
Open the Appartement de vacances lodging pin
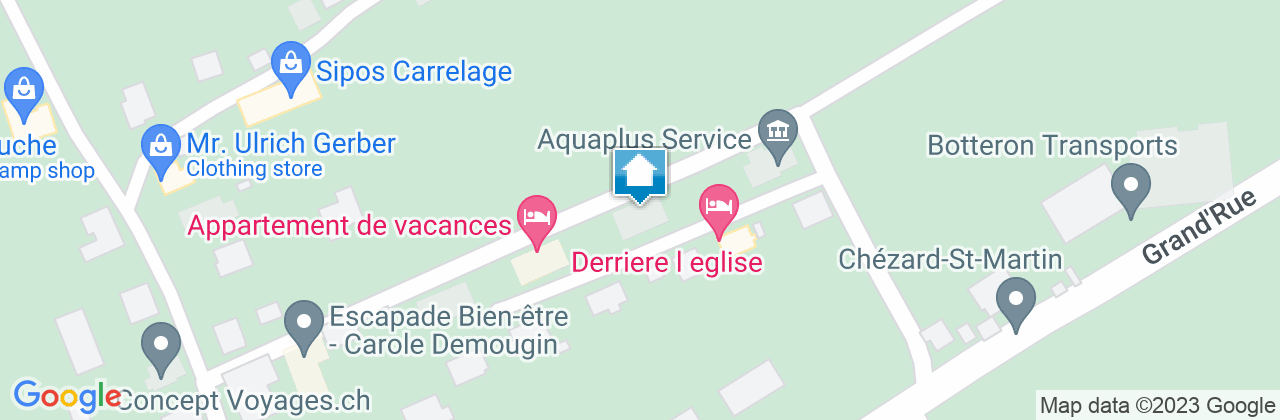(x=537, y=217)
